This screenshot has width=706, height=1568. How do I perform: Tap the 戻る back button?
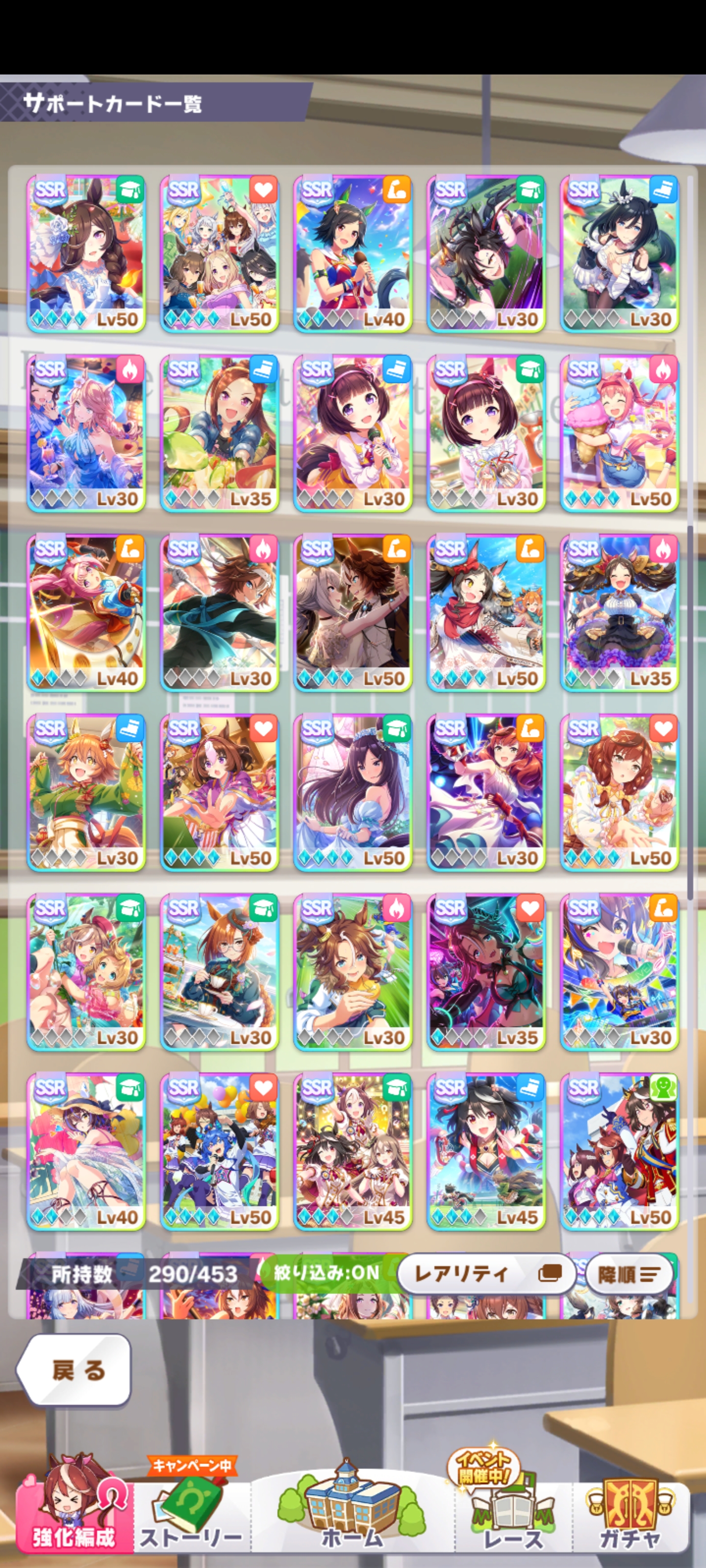coord(74,1370)
